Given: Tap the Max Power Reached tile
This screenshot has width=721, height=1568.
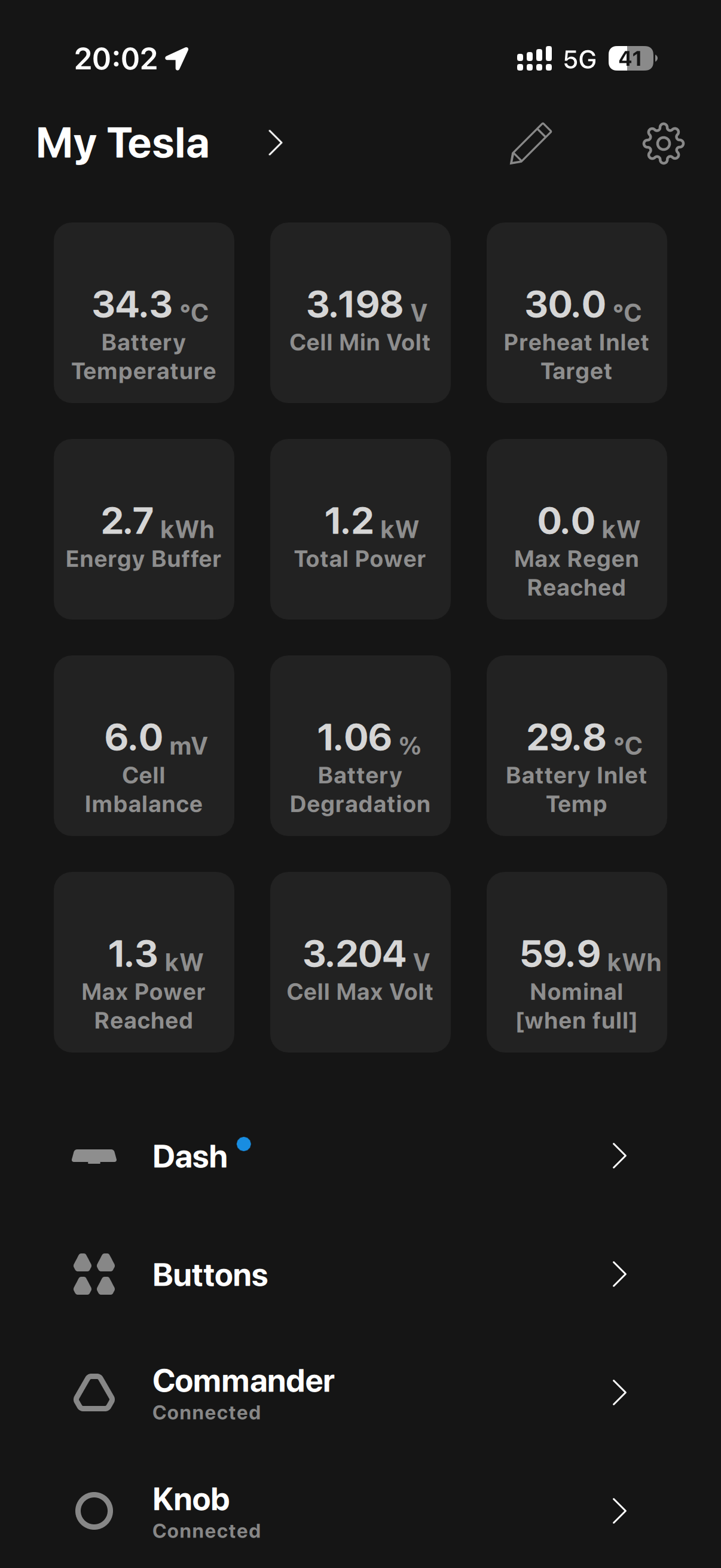Looking at the screenshot, I should [x=144, y=962].
